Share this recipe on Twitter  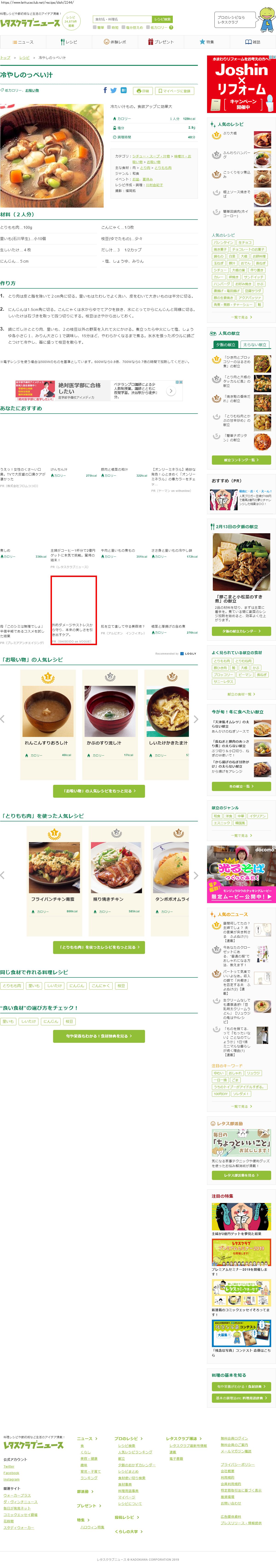[x=114, y=90]
